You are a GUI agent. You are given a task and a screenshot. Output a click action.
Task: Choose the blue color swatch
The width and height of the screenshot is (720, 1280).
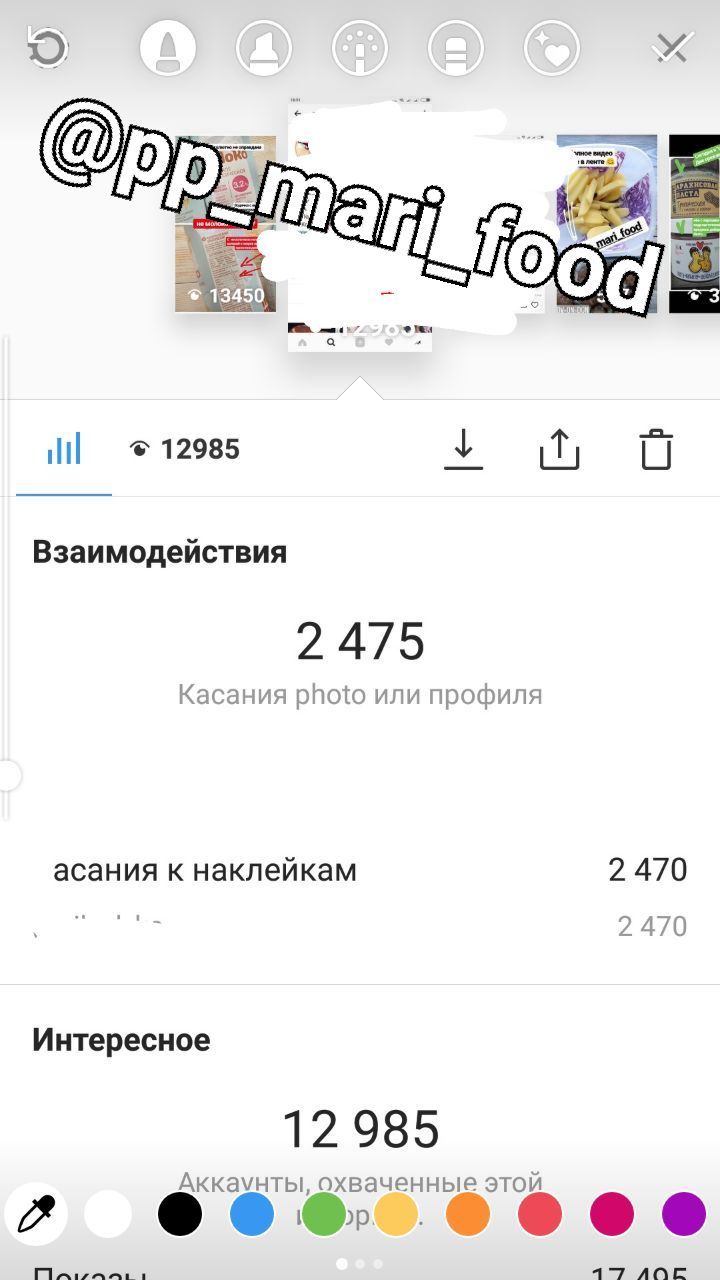point(252,1215)
